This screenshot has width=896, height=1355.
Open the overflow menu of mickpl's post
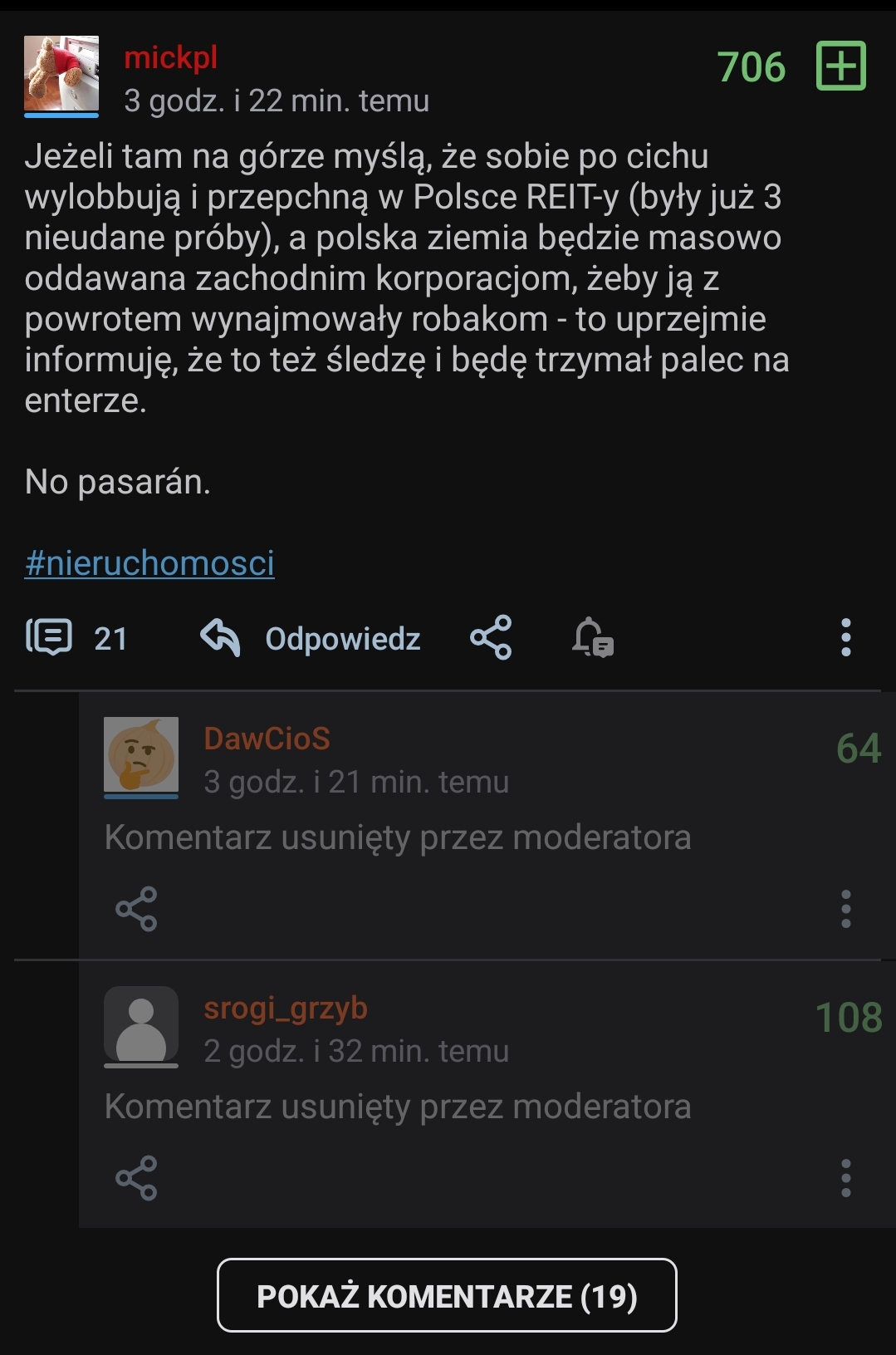pyautogui.click(x=845, y=638)
